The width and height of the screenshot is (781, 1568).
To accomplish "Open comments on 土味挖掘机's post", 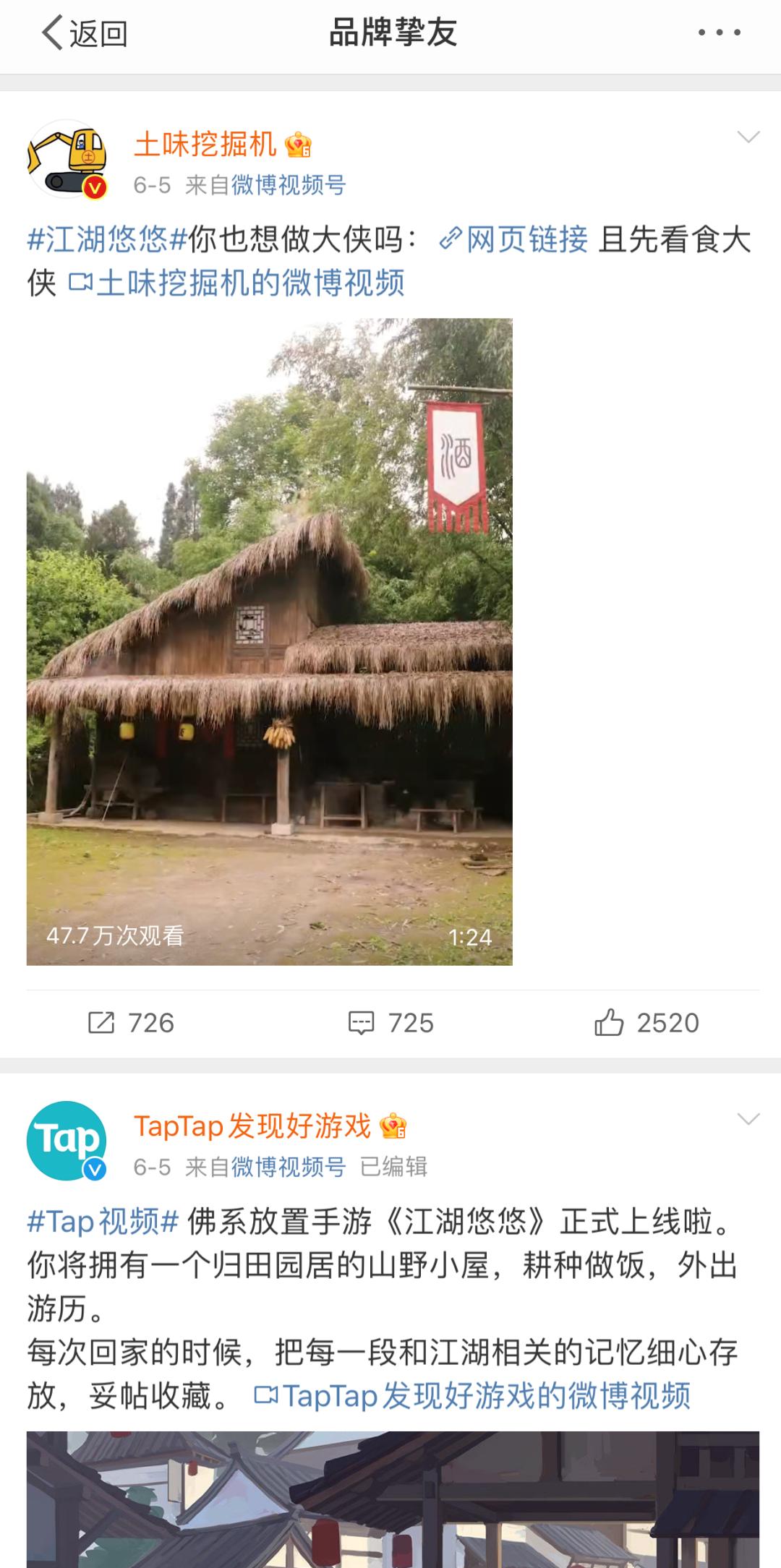I will pyautogui.click(x=390, y=1023).
